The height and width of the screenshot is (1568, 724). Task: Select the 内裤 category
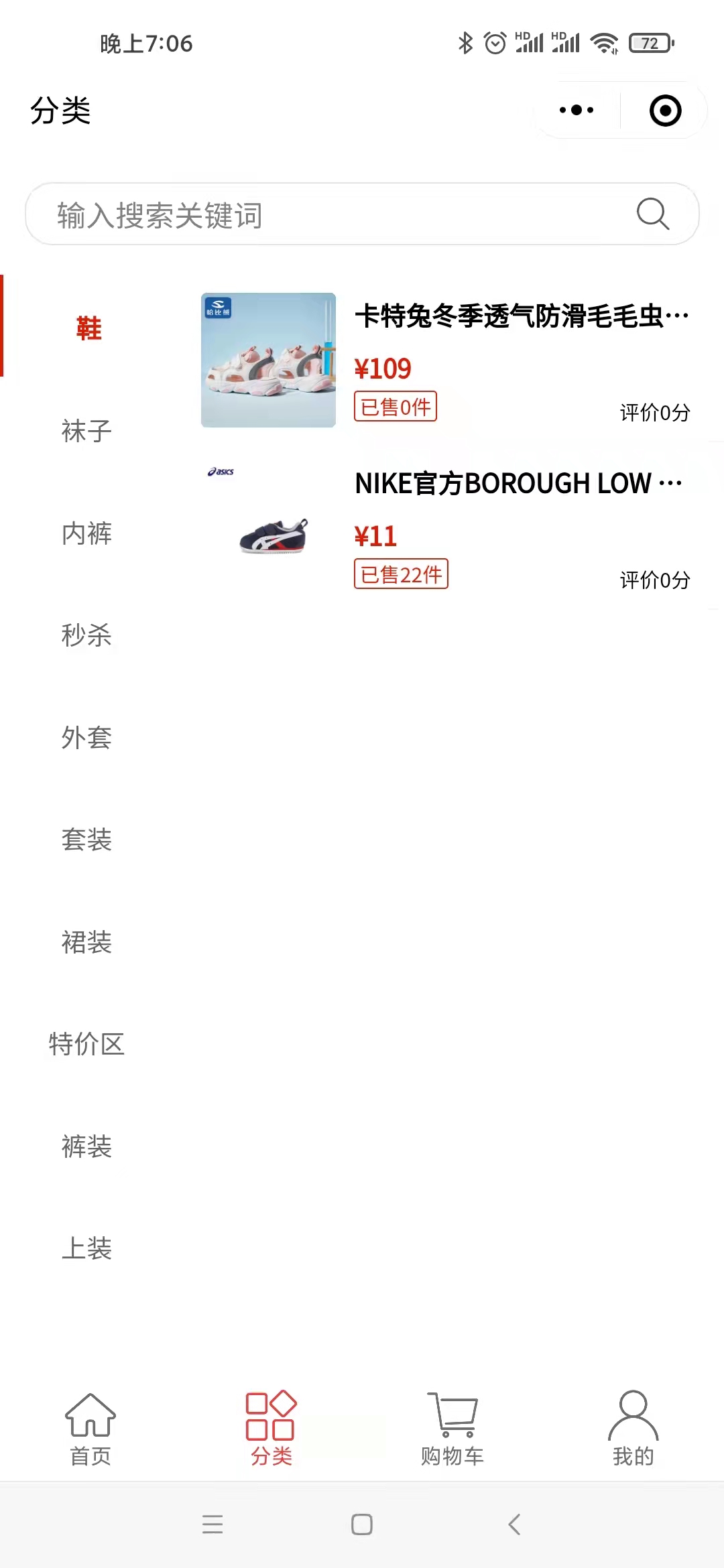[87, 533]
